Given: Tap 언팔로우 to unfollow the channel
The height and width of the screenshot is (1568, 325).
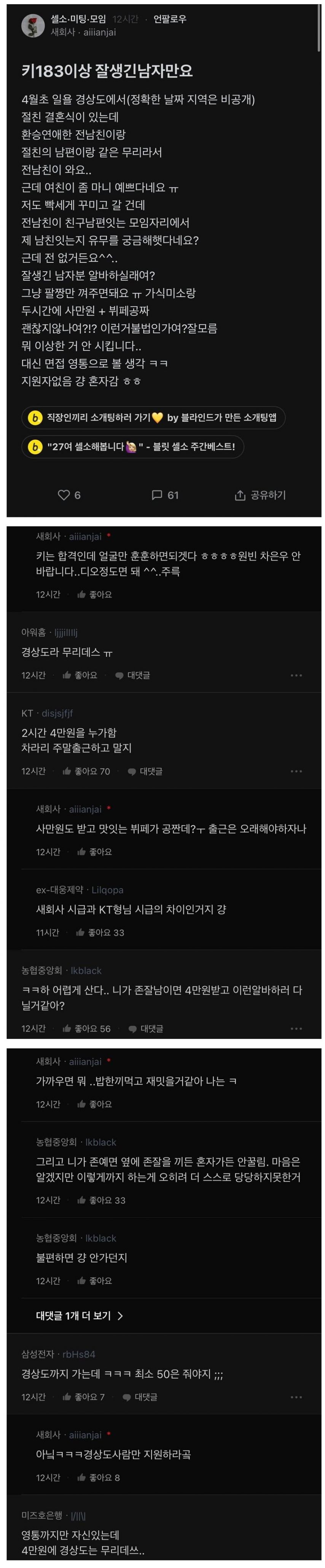Looking at the screenshot, I should point(170,19).
